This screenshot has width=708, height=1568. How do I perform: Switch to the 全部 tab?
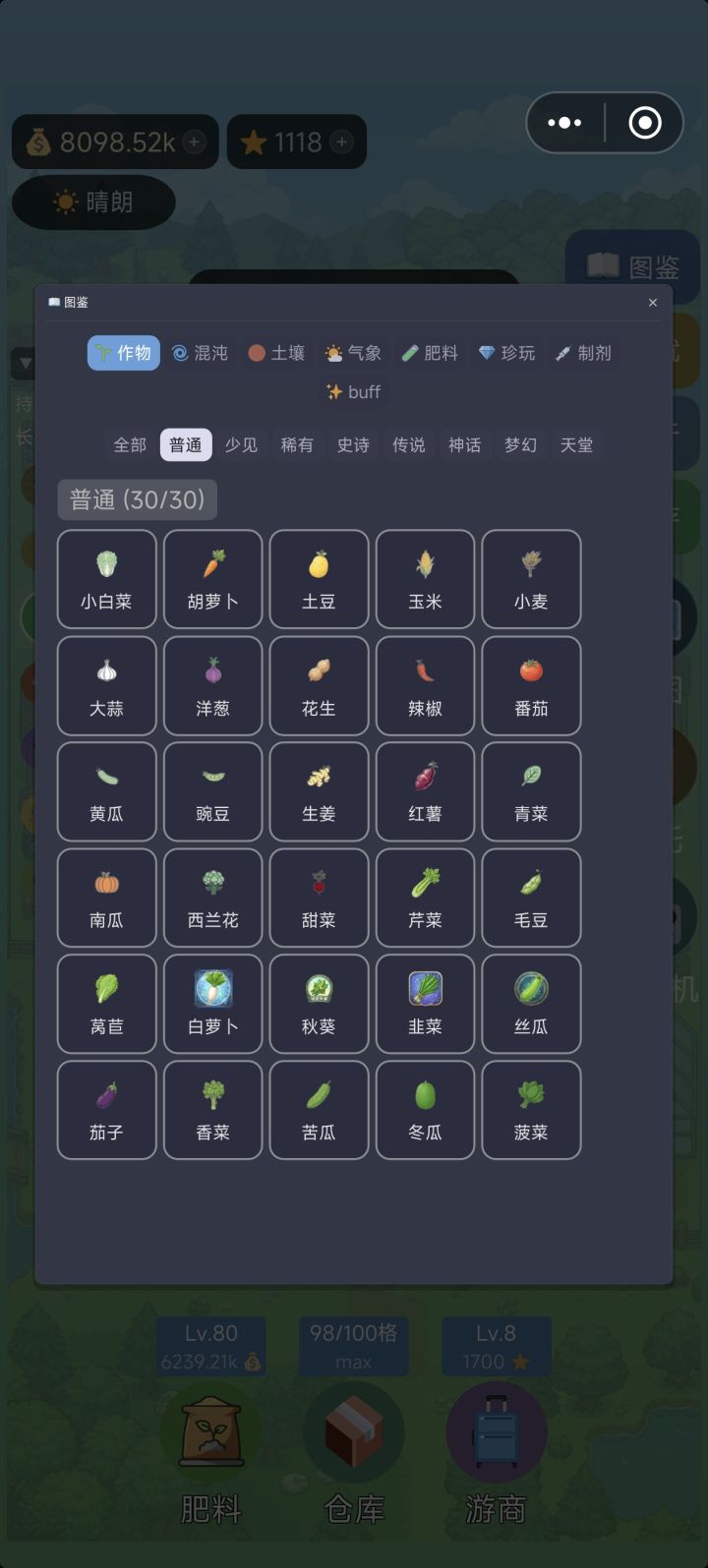pyautogui.click(x=129, y=444)
